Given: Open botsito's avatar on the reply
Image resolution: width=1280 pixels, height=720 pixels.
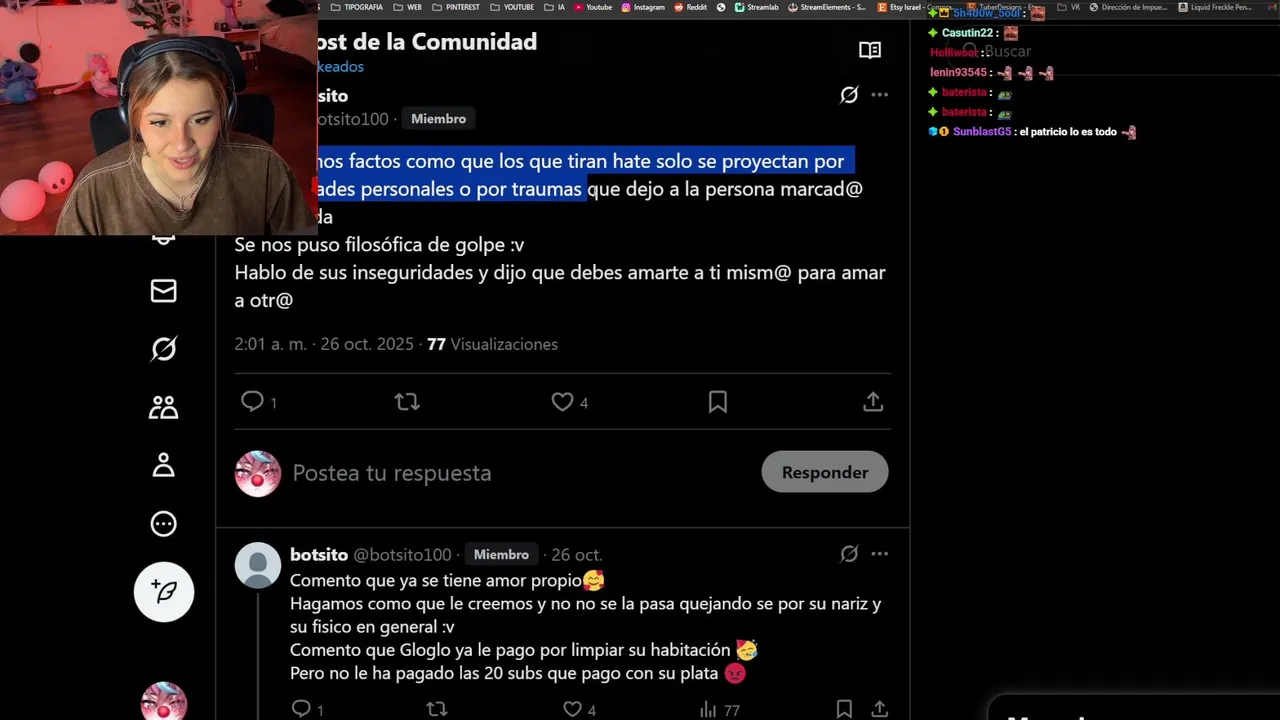Looking at the screenshot, I should (257, 566).
